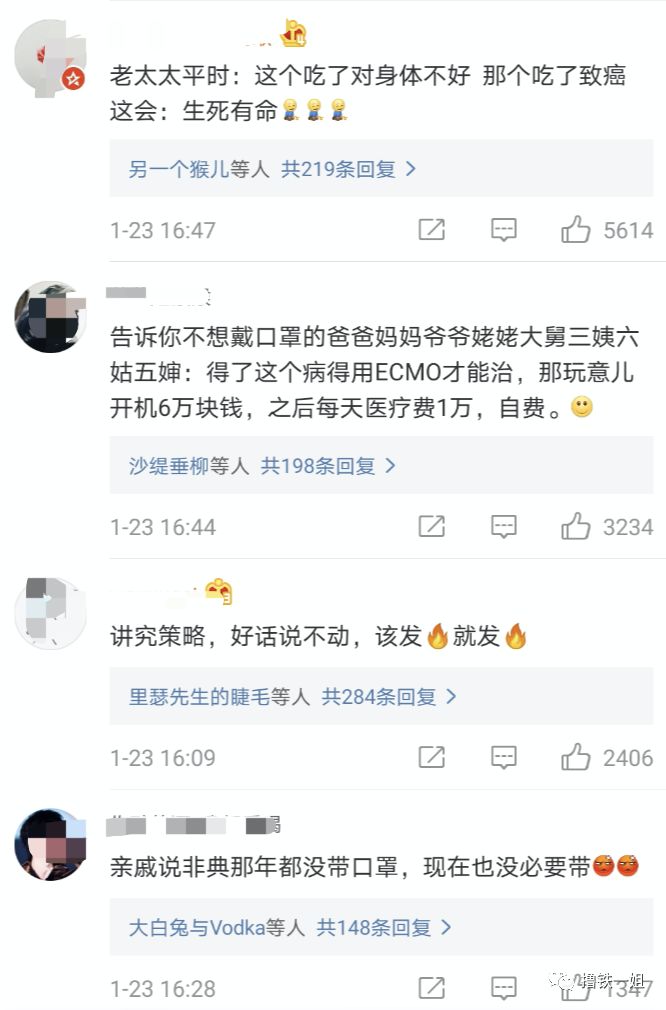Like the ECMO comment posted at 16:44
Screen dimensions: 666x1010
coord(576,526)
